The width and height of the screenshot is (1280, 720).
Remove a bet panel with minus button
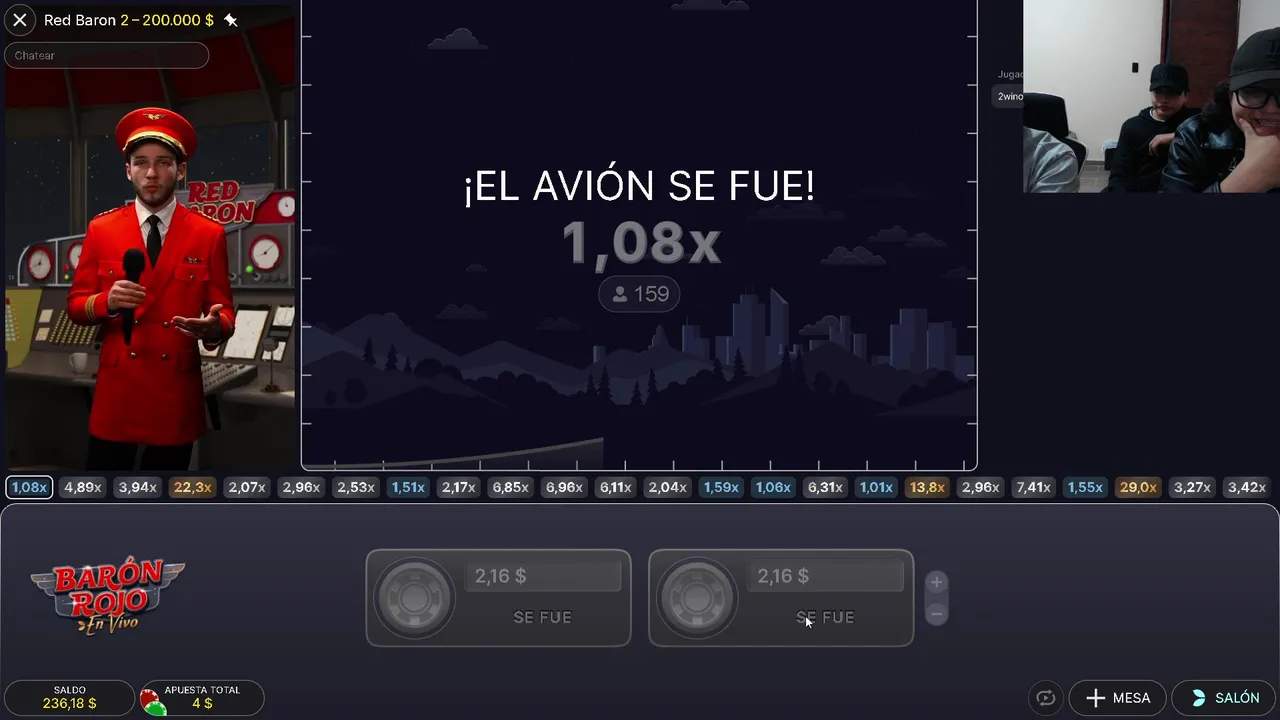936,613
